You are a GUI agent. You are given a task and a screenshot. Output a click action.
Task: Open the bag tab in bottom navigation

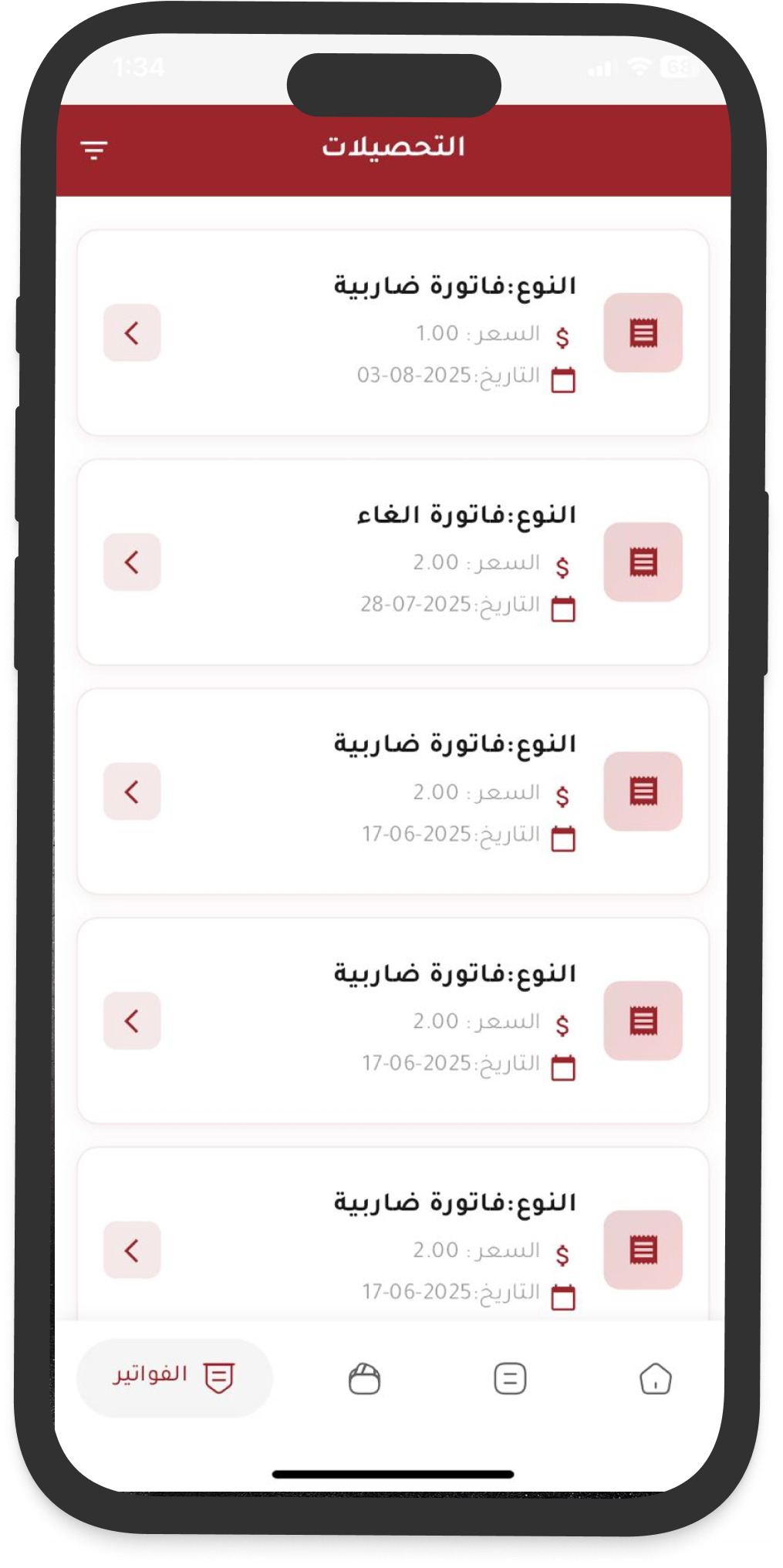point(364,1378)
